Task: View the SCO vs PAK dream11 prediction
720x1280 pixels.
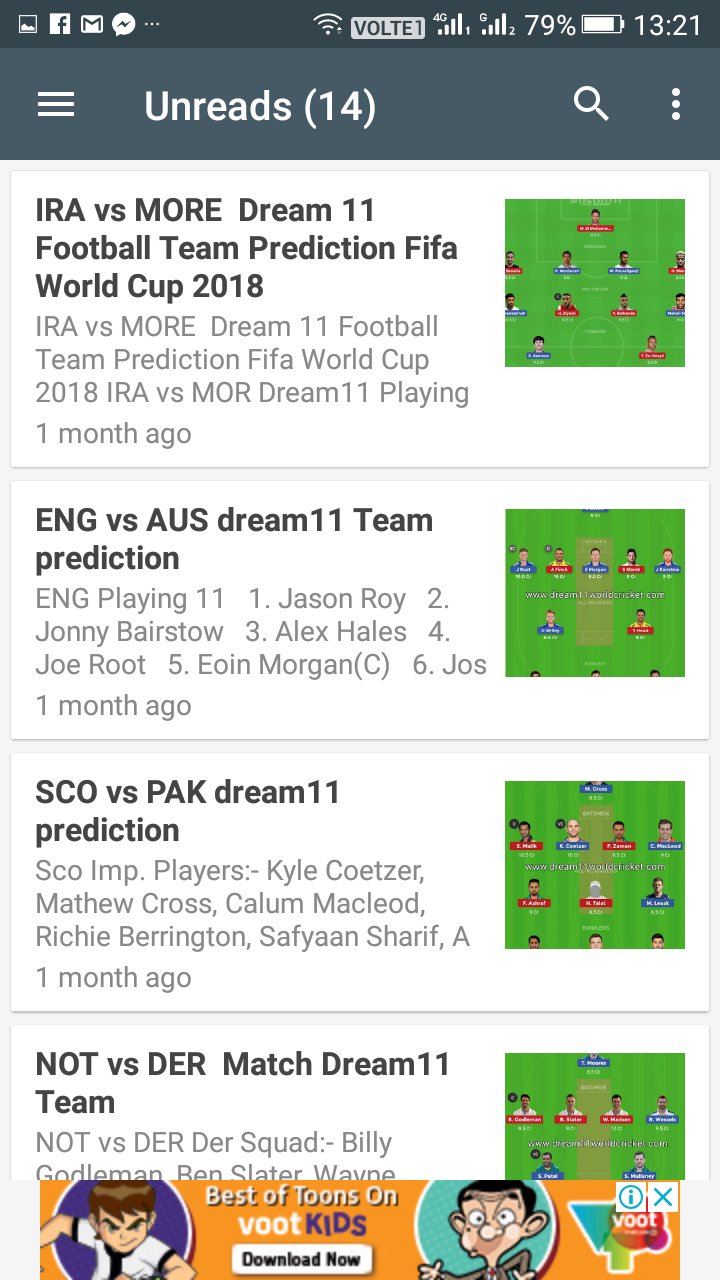Action: pos(188,811)
